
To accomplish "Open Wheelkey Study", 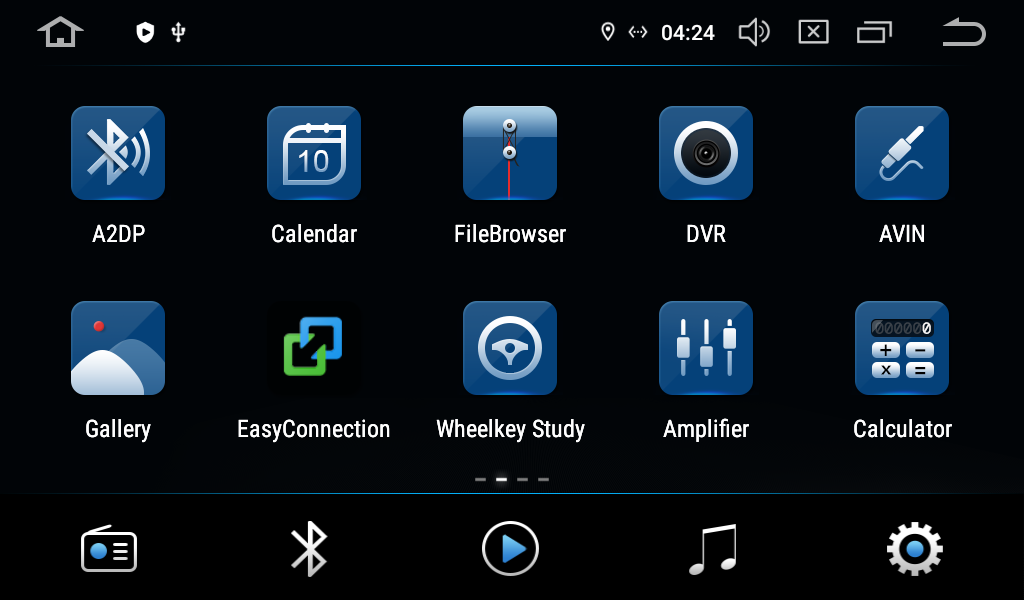I will tap(510, 348).
